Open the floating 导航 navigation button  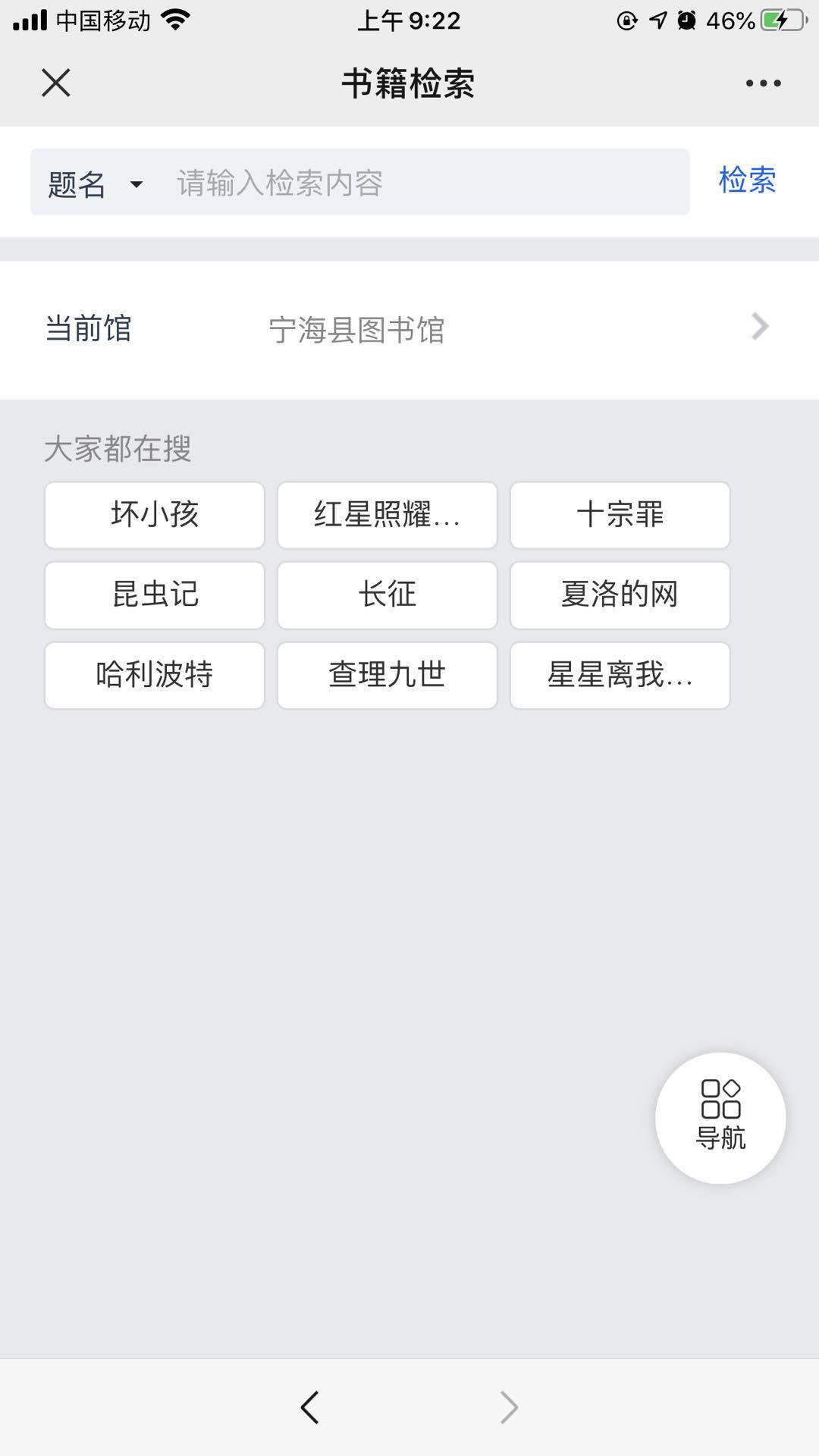720,1118
